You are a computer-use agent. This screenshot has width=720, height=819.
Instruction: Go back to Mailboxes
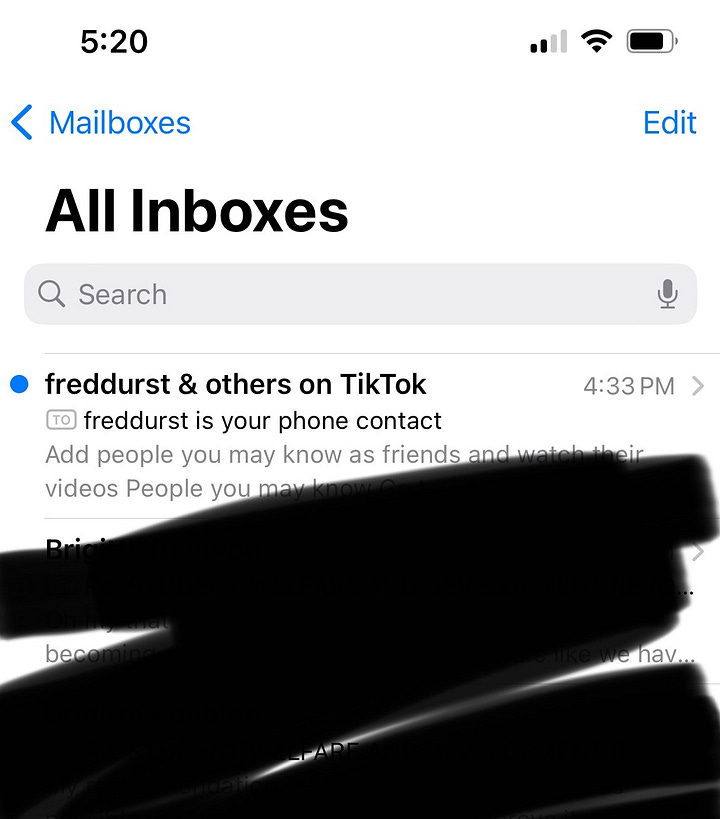tap(101, 123)
